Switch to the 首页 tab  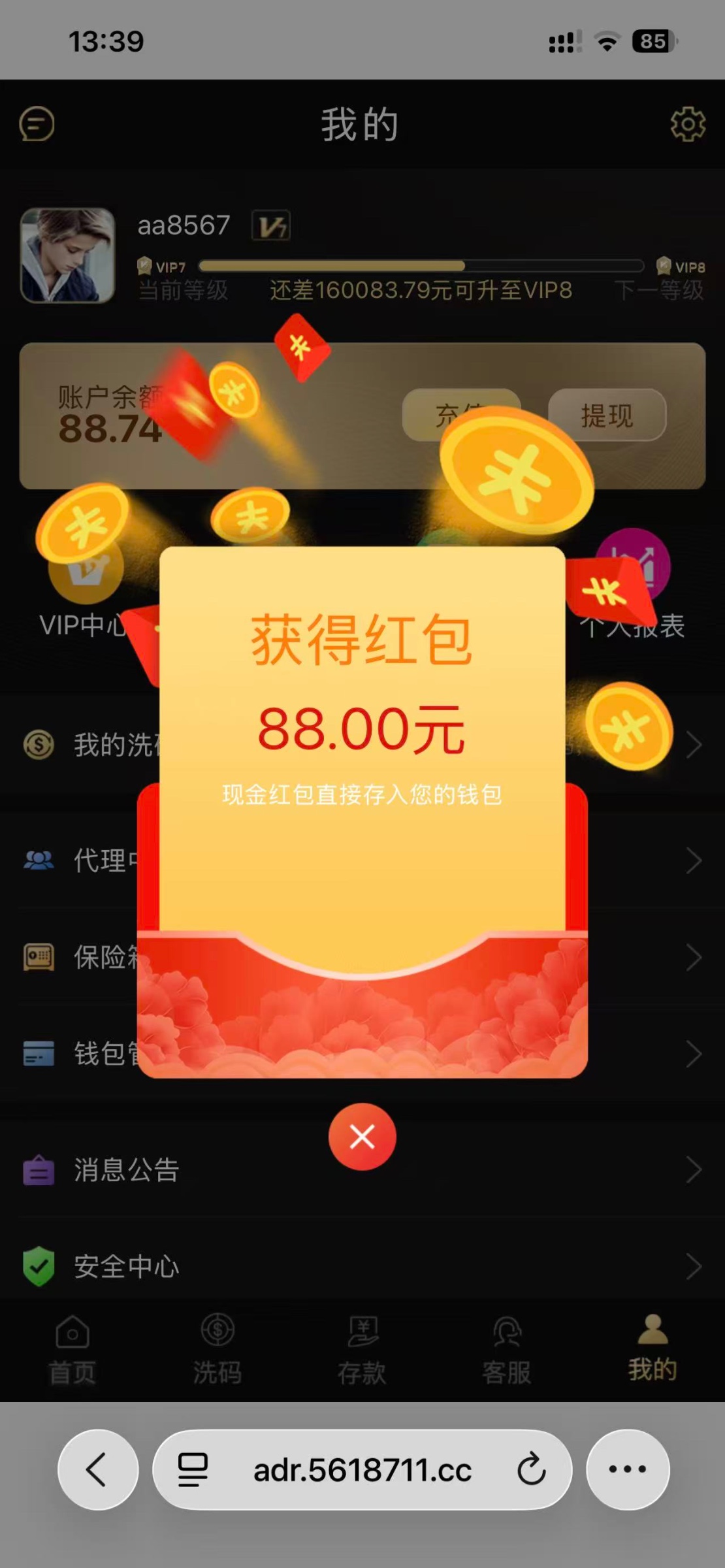tap(72, 1350)
